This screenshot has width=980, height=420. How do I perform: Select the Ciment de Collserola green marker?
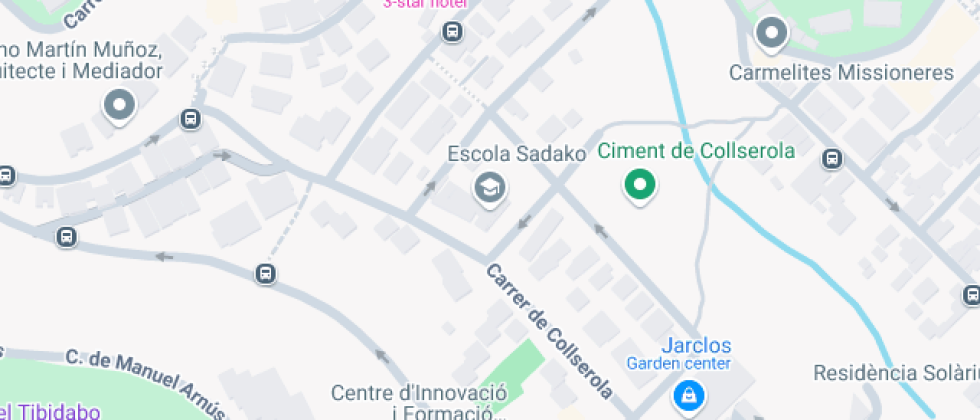(639, 185)
